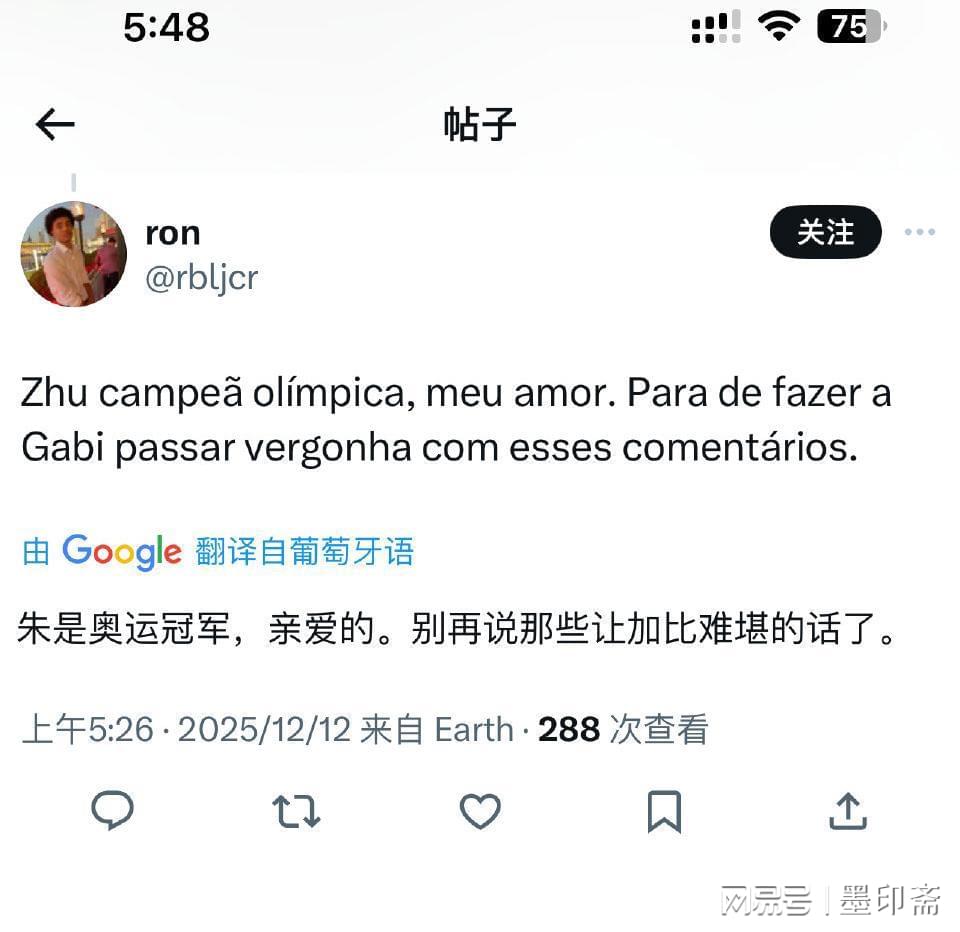Like ron's post
This screenshot has width=960, height=932.
[x=480, y=811]
